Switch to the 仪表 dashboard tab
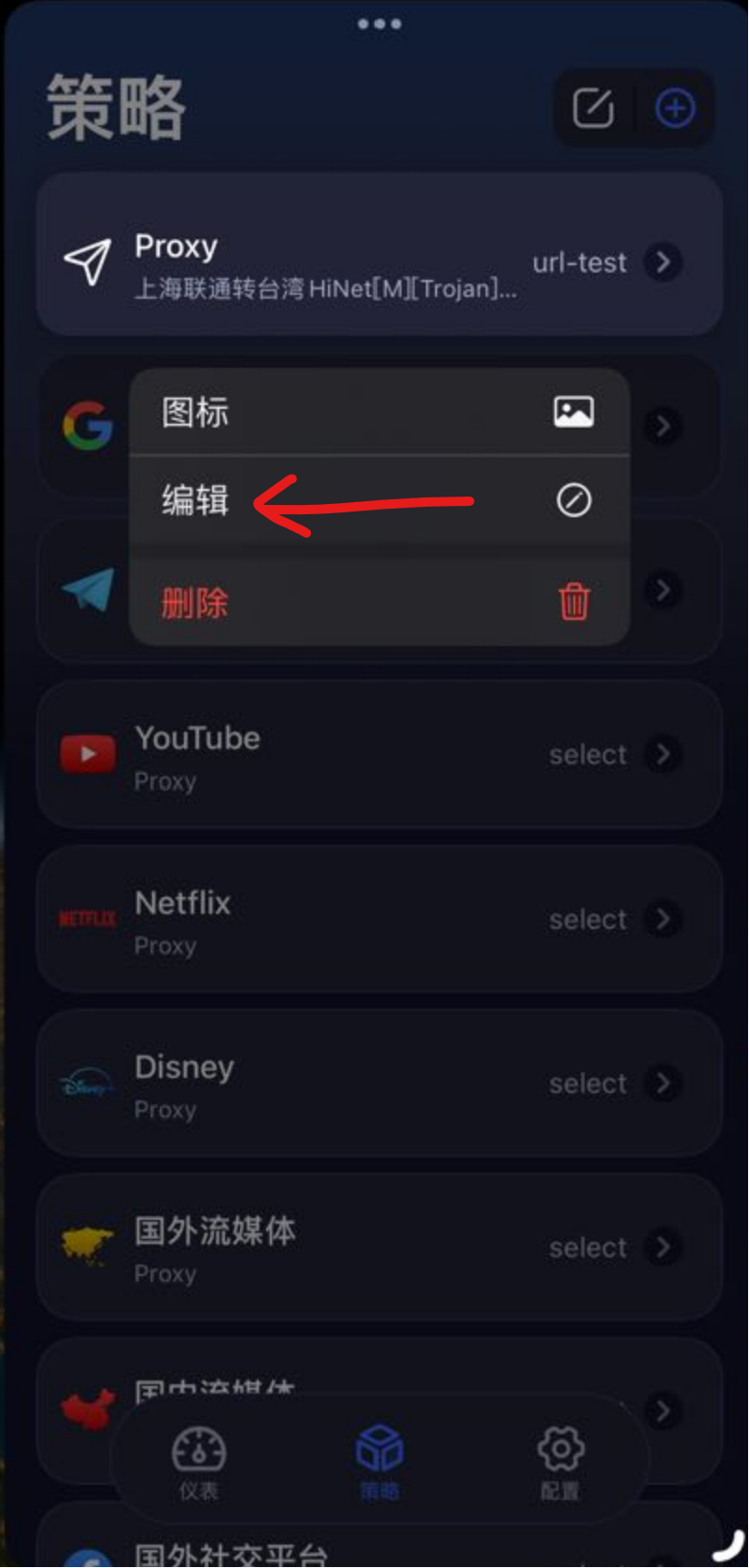The image size is (749, 1568). coord(198,1462)
